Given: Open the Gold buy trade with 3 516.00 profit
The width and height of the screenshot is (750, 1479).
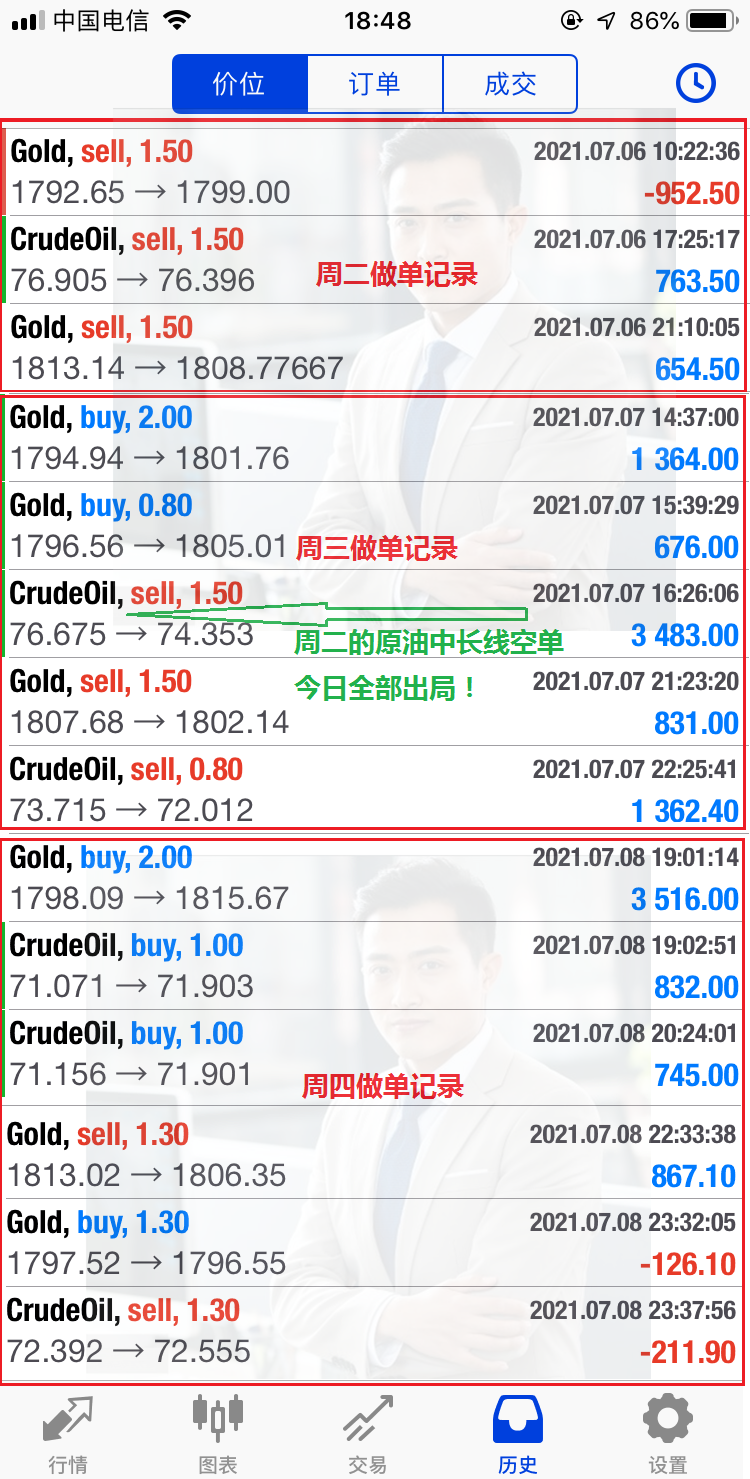Looking at the screenshot, I should [x=375, y=878].
